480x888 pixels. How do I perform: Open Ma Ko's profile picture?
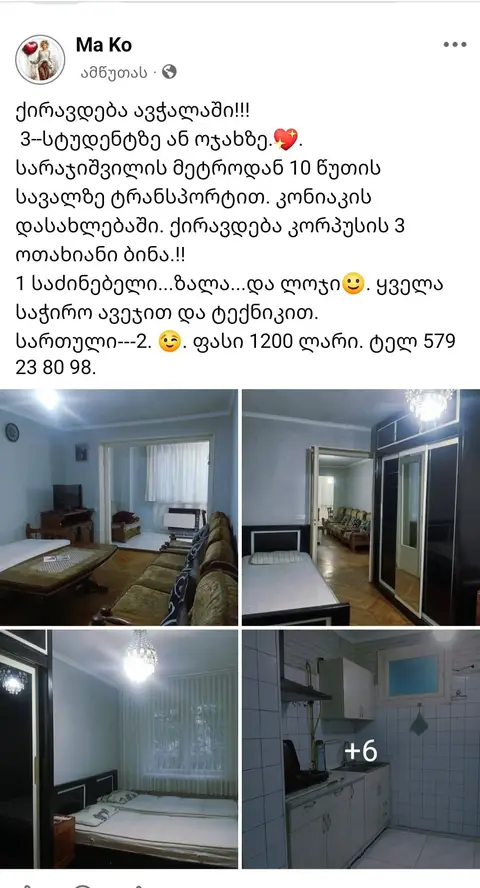coord(40,59)
